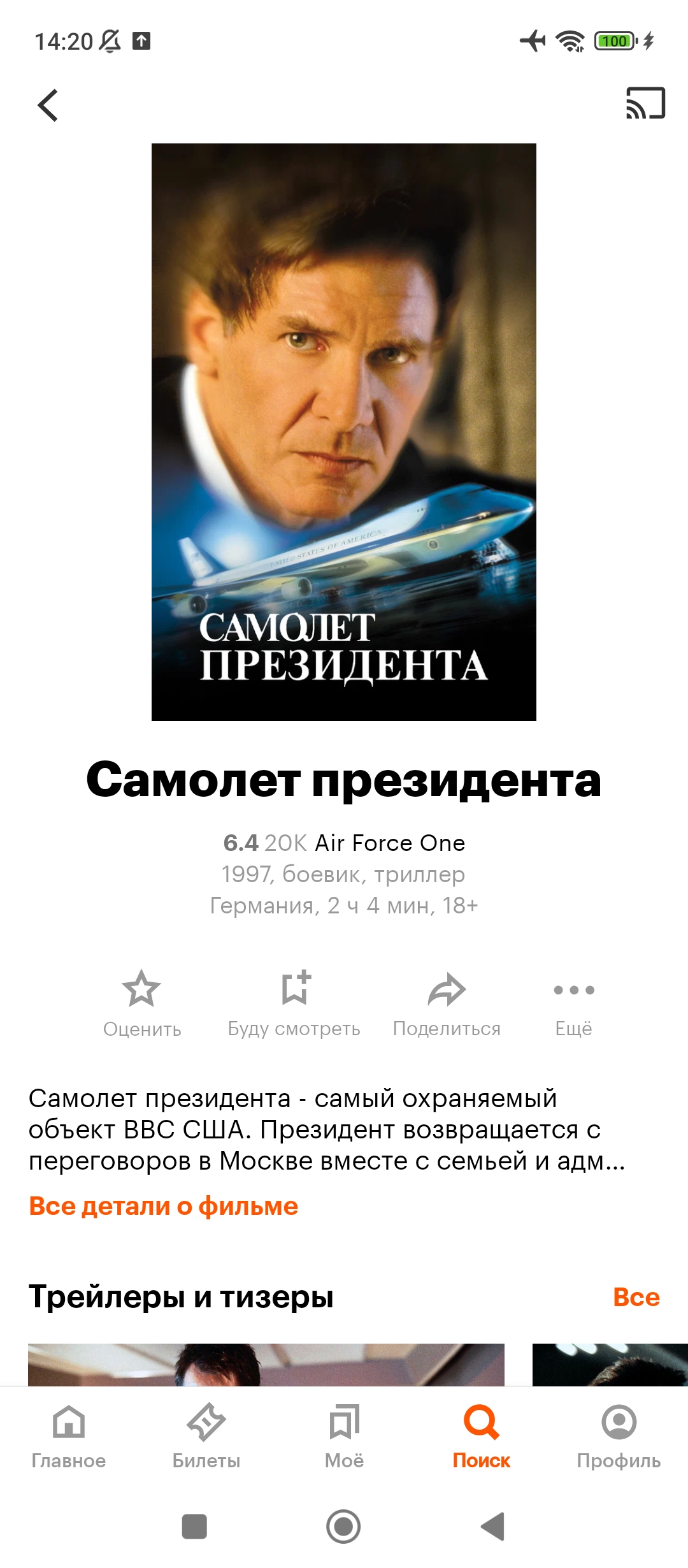Play the first trailer thumbnail
688x1568 pixels.
click(266, 1364)
